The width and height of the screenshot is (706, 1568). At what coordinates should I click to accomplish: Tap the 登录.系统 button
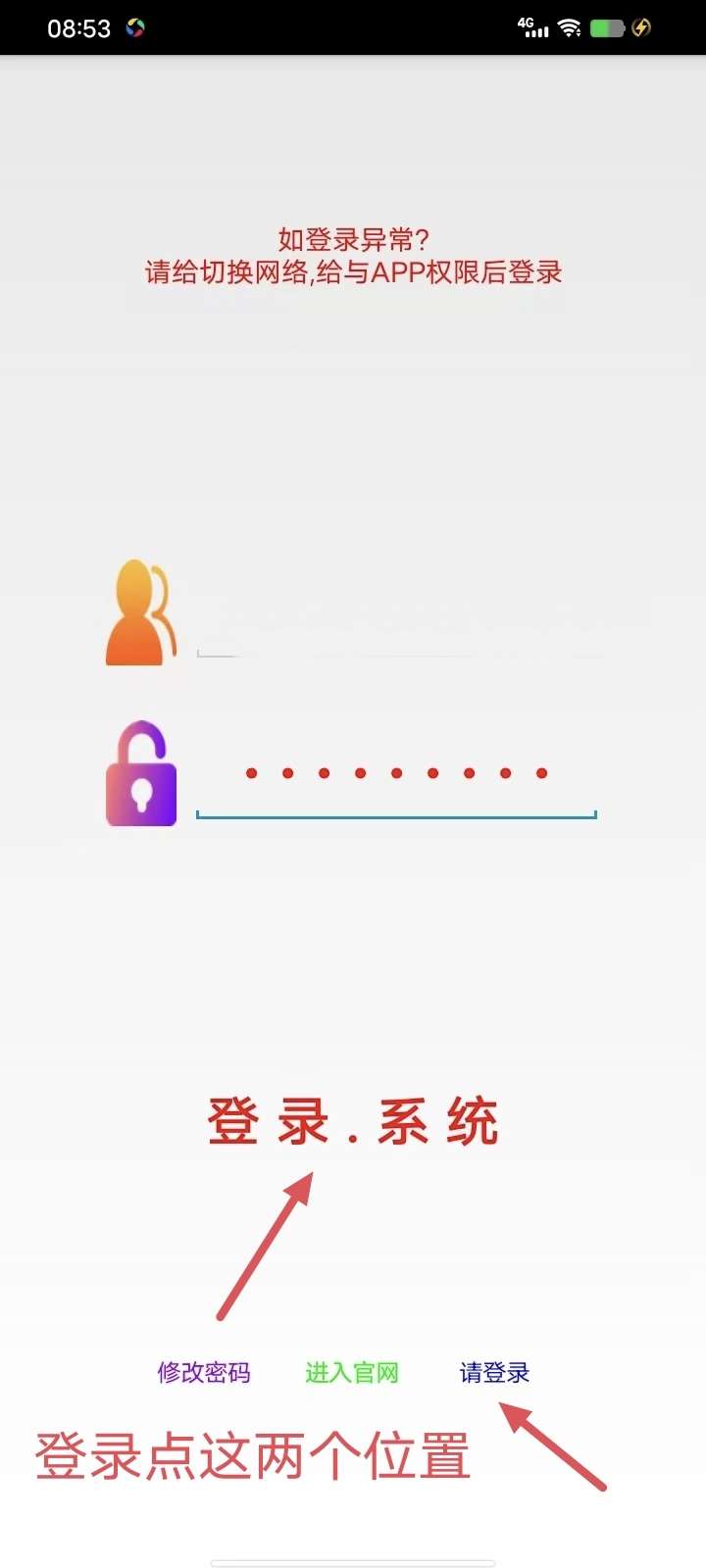(353, 1122)
